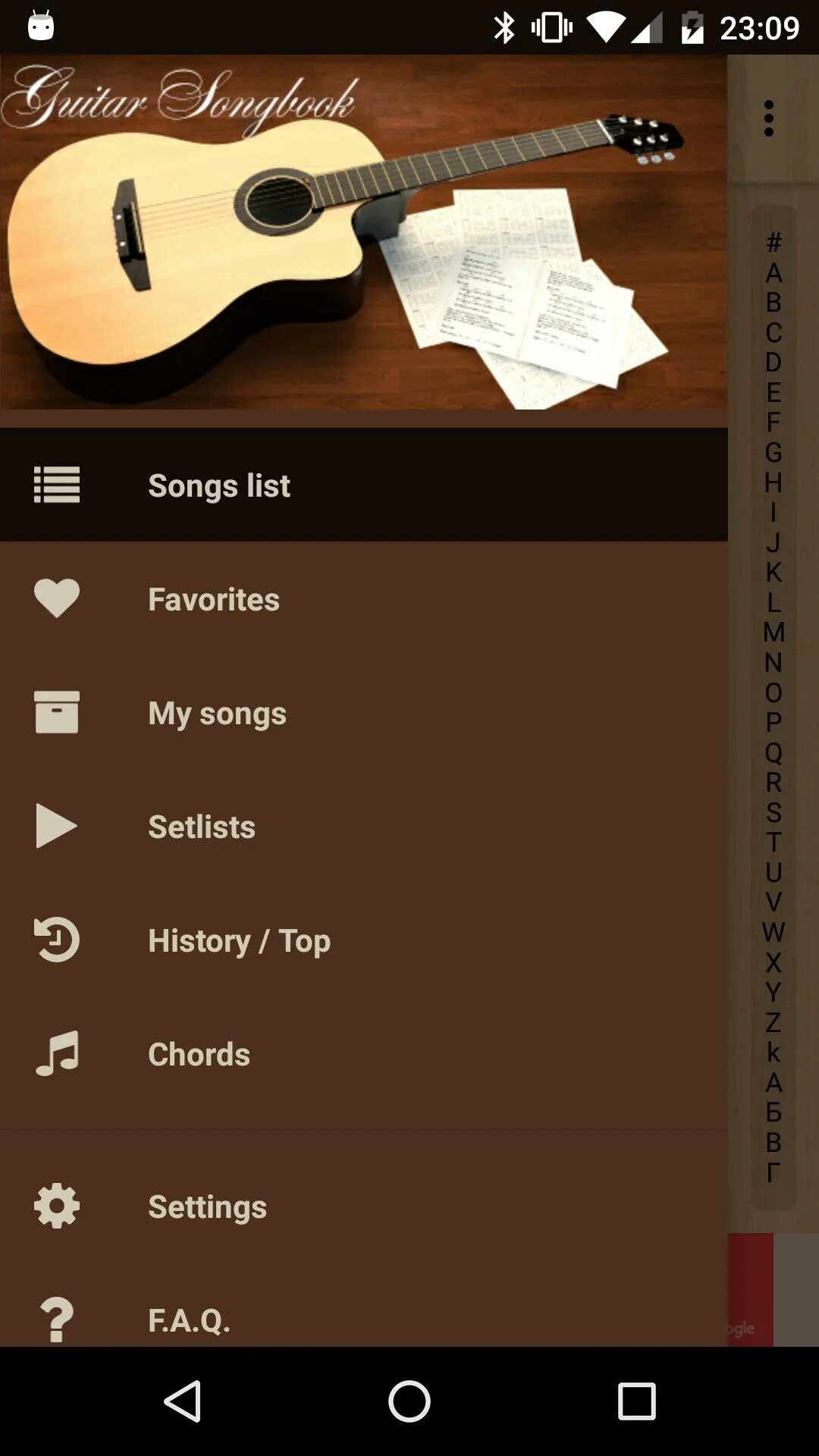Go to the home screen
The height and width of the screenshot is (1456, 819).
(x=409, y=1401)
